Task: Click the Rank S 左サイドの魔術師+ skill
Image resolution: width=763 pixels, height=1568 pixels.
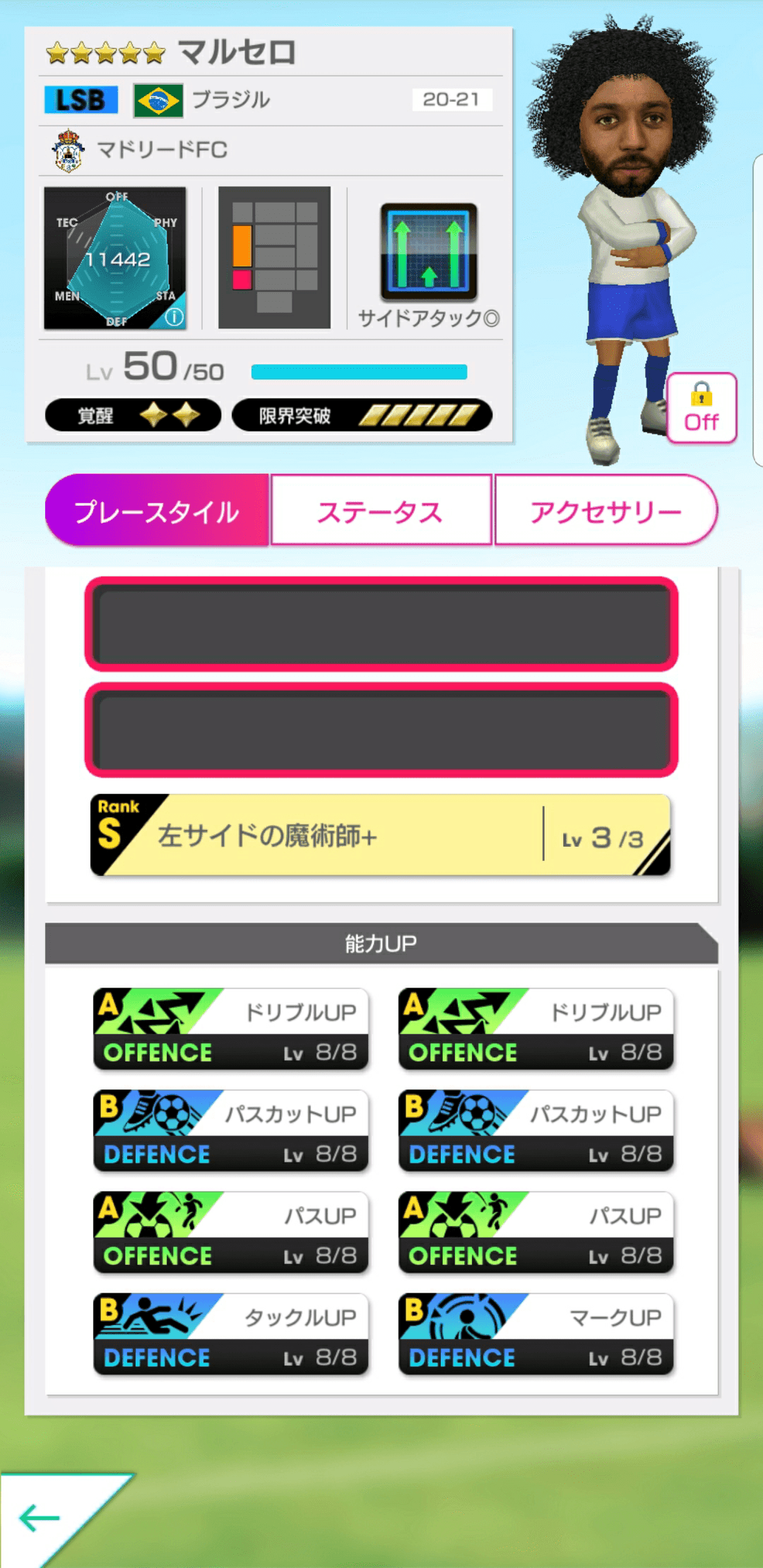Action: (x=381, y=836)
